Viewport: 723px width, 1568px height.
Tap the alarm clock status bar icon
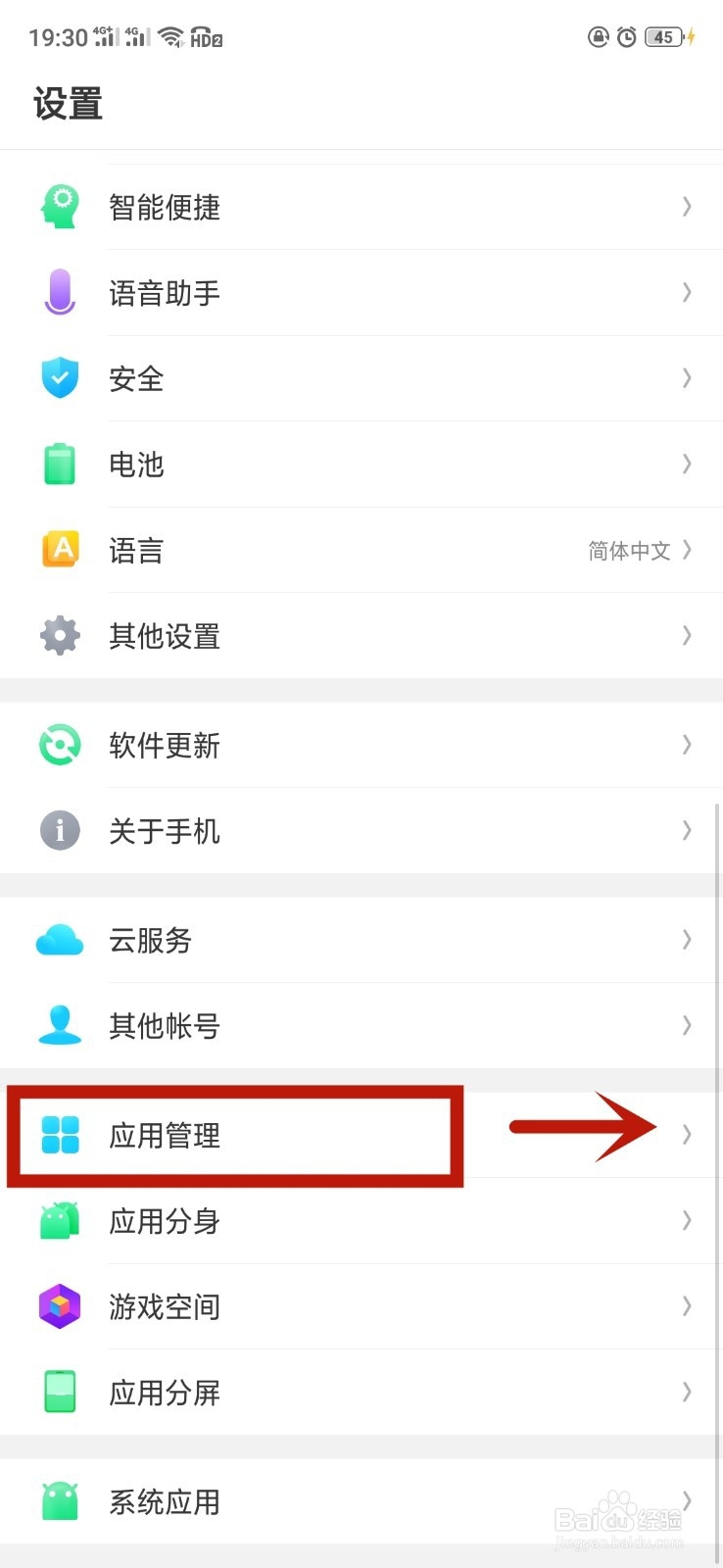(x=627, y=37)
